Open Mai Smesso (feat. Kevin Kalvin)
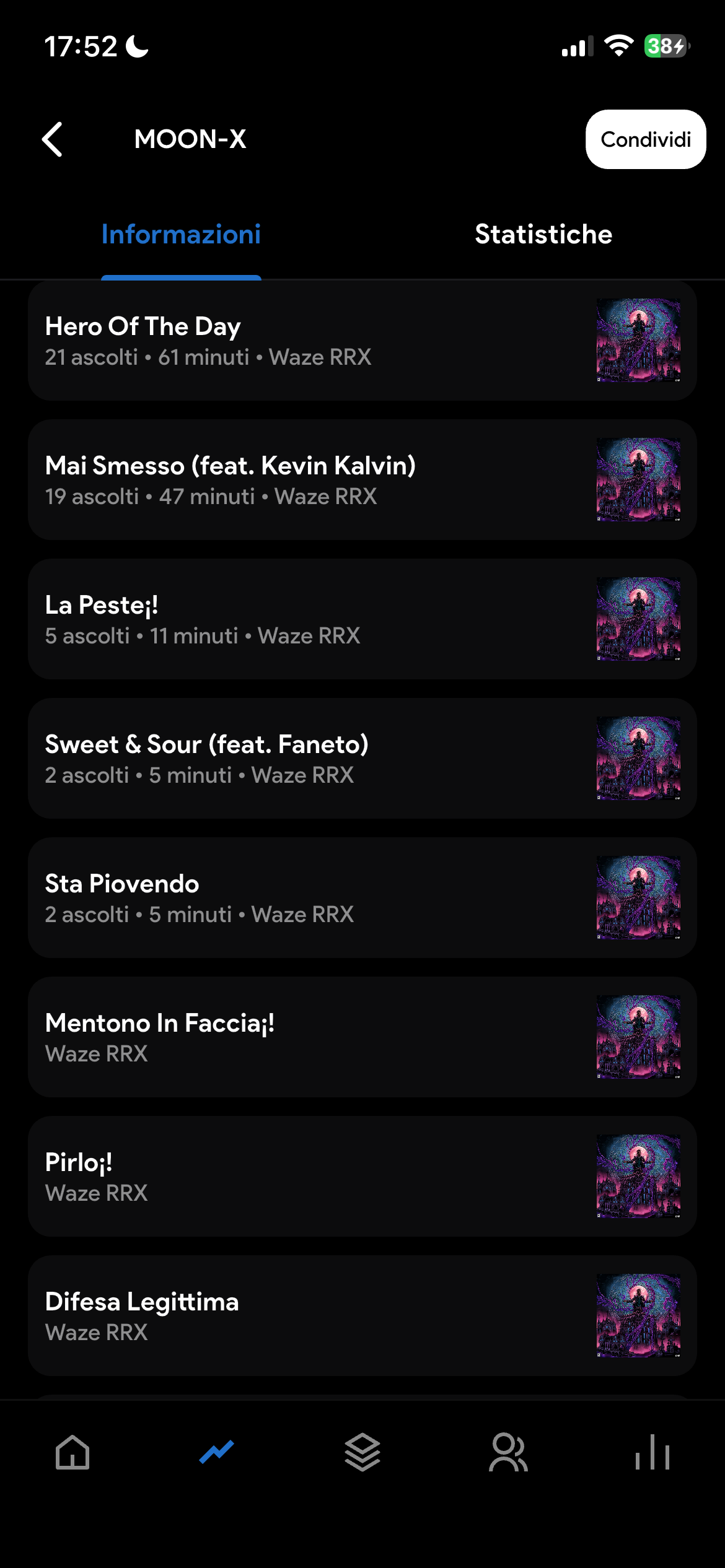This screenshot has height=1568, width=725. pos(362,480)
